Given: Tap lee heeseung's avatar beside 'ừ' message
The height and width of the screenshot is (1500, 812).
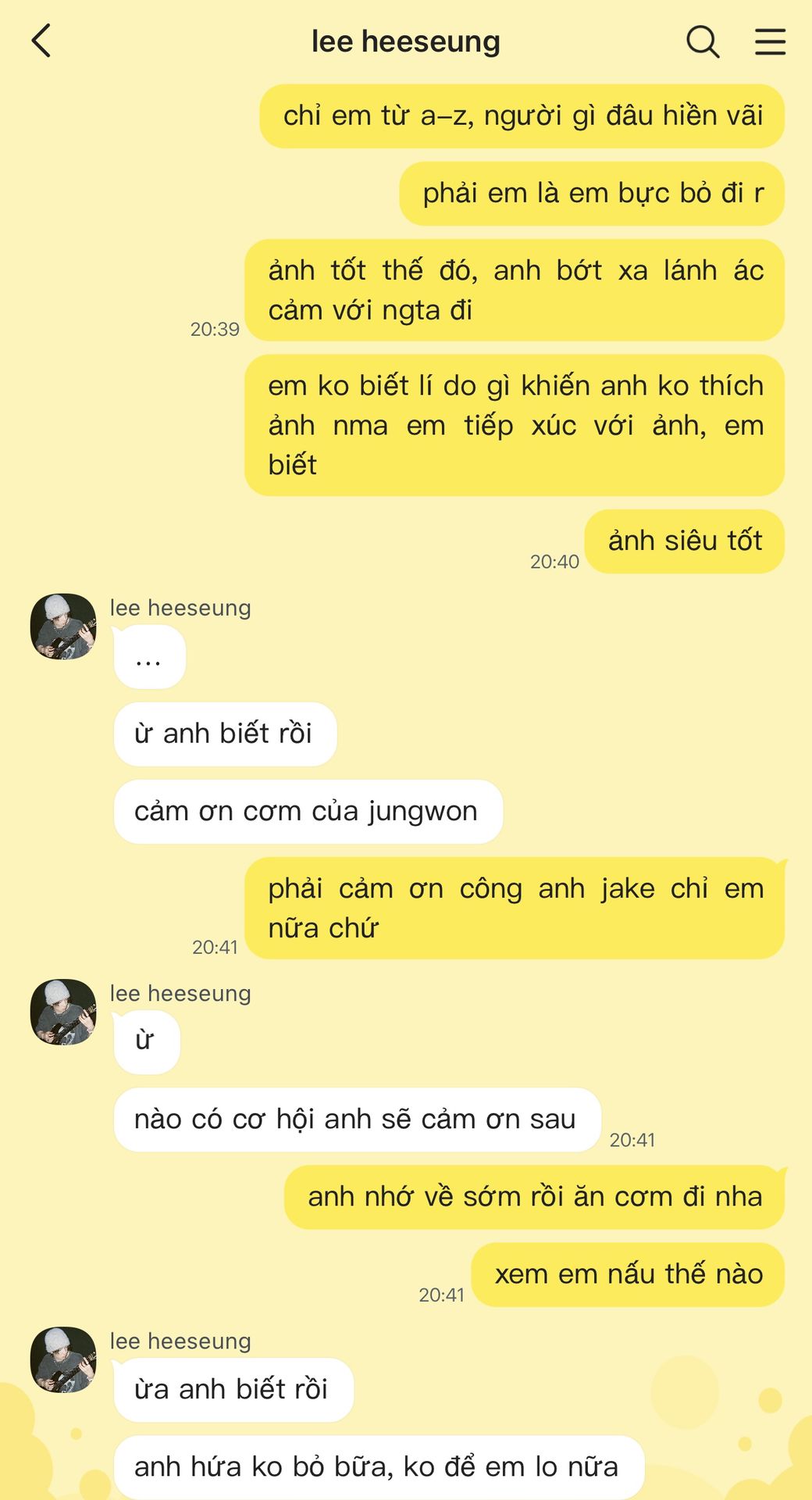Looking at the screenshot, I should coord(63,1012).
